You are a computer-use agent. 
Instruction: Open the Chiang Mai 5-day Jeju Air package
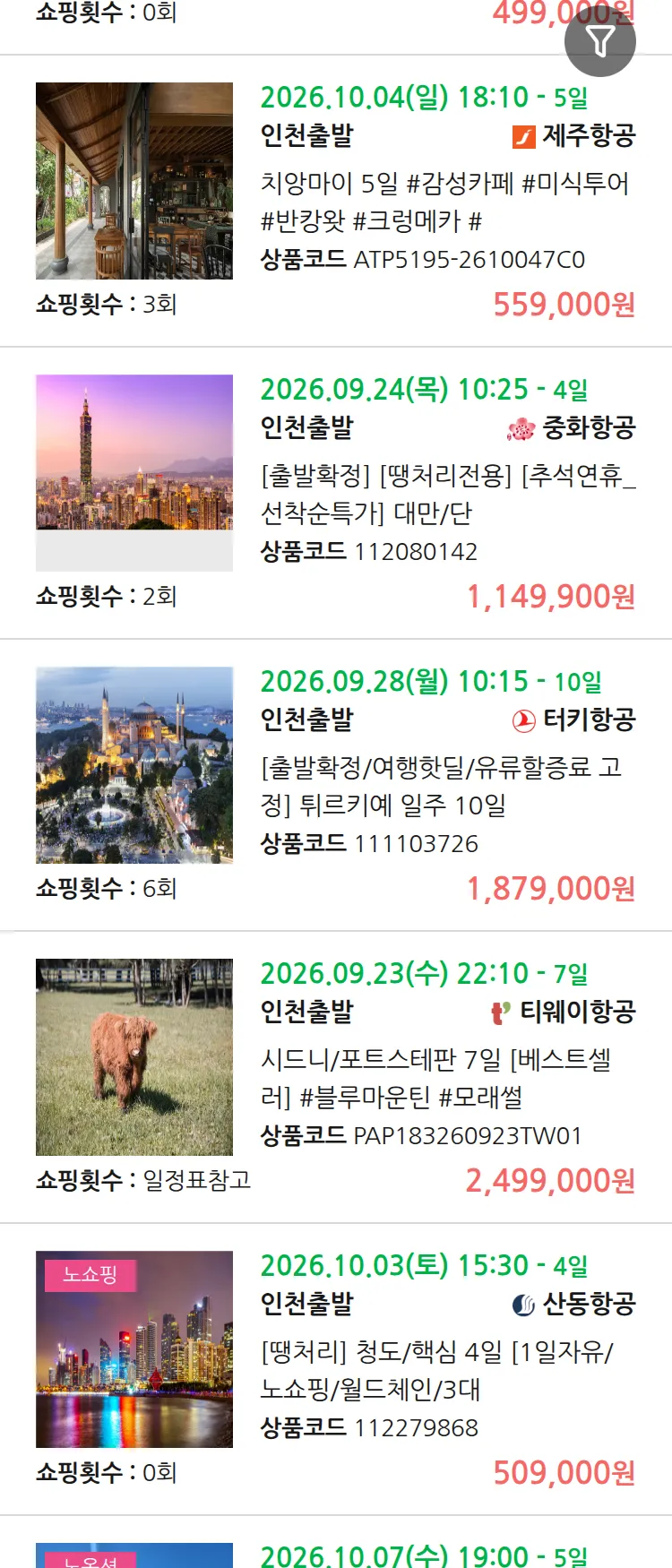(x=336, y=202)
